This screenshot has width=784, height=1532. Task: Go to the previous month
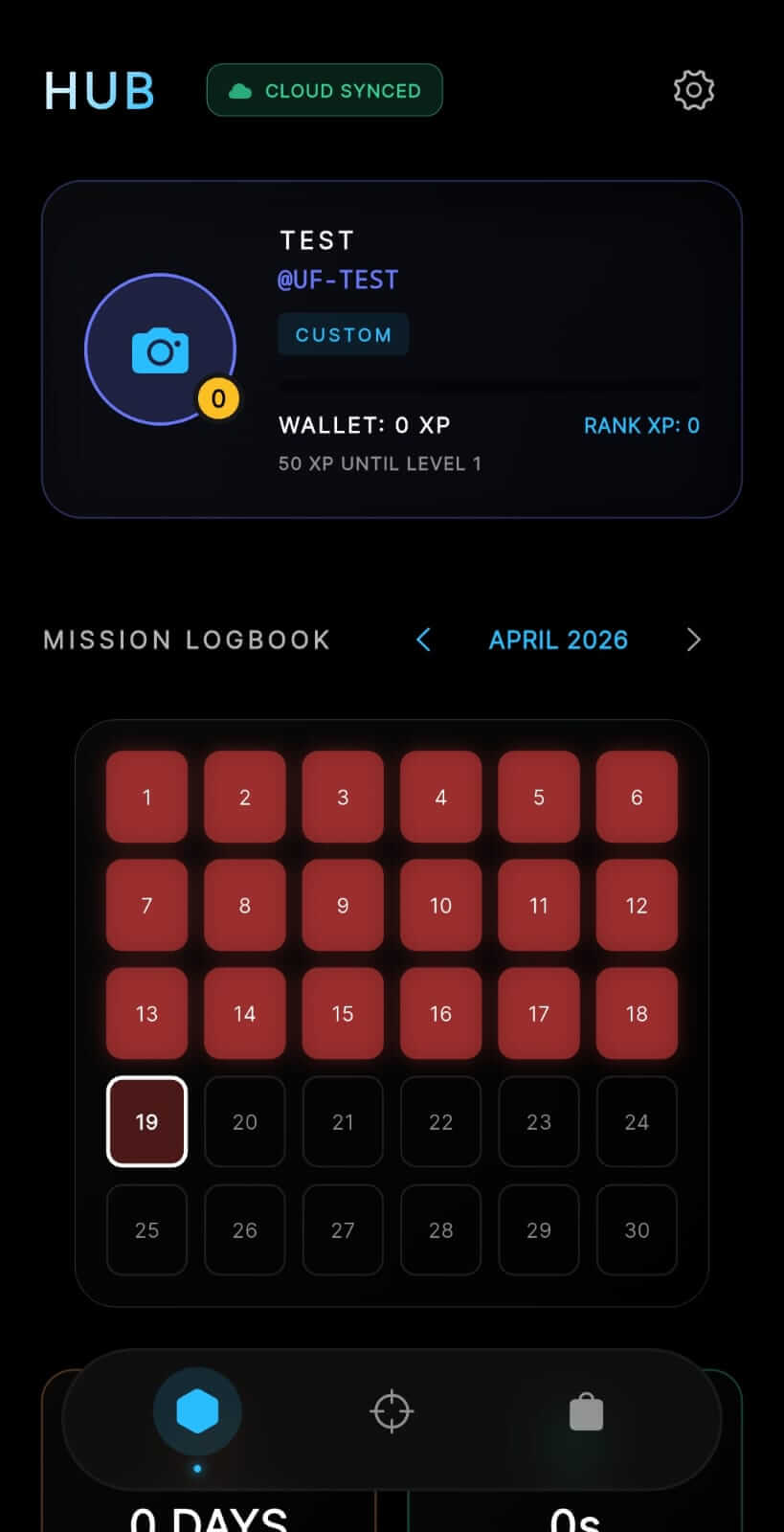423,640
